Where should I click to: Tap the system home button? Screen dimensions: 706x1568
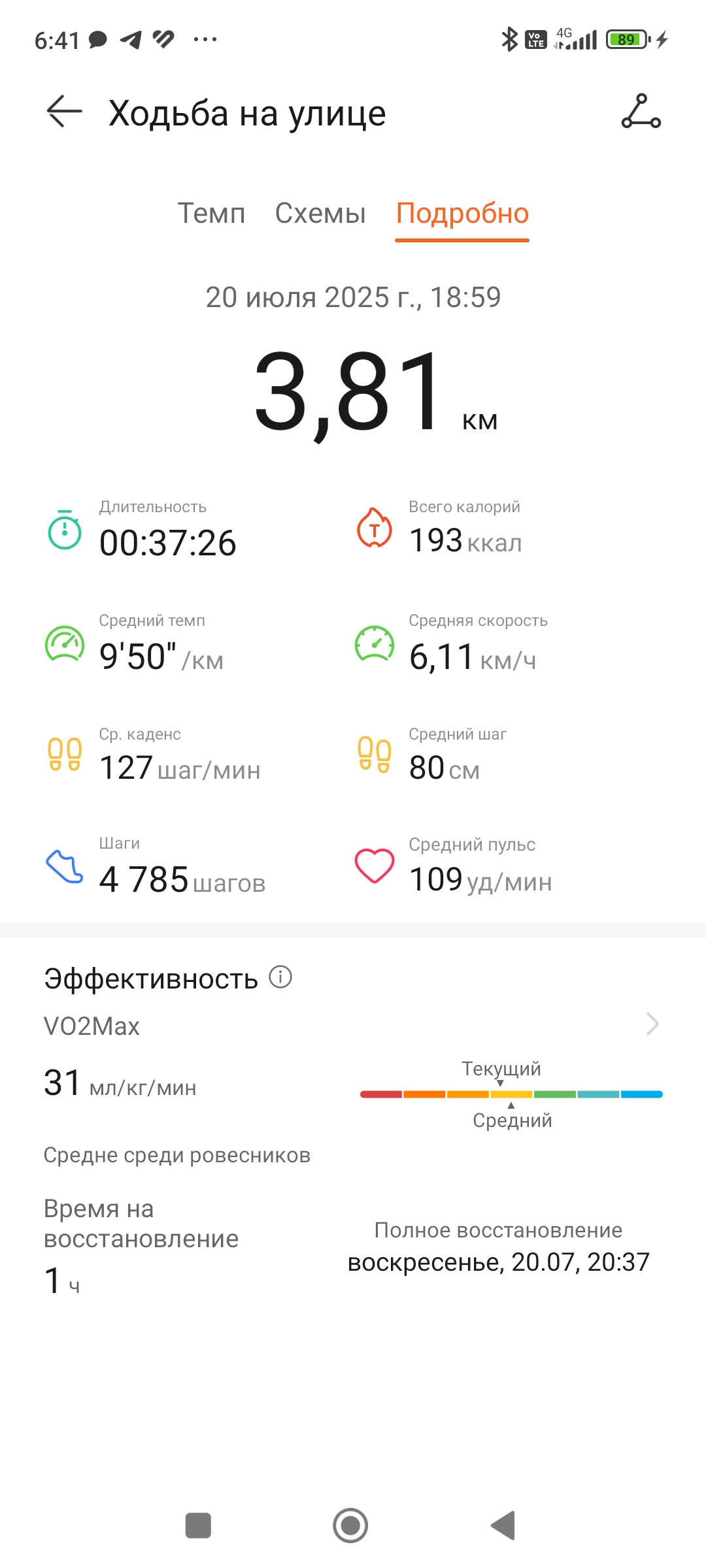click(350, 1526)
